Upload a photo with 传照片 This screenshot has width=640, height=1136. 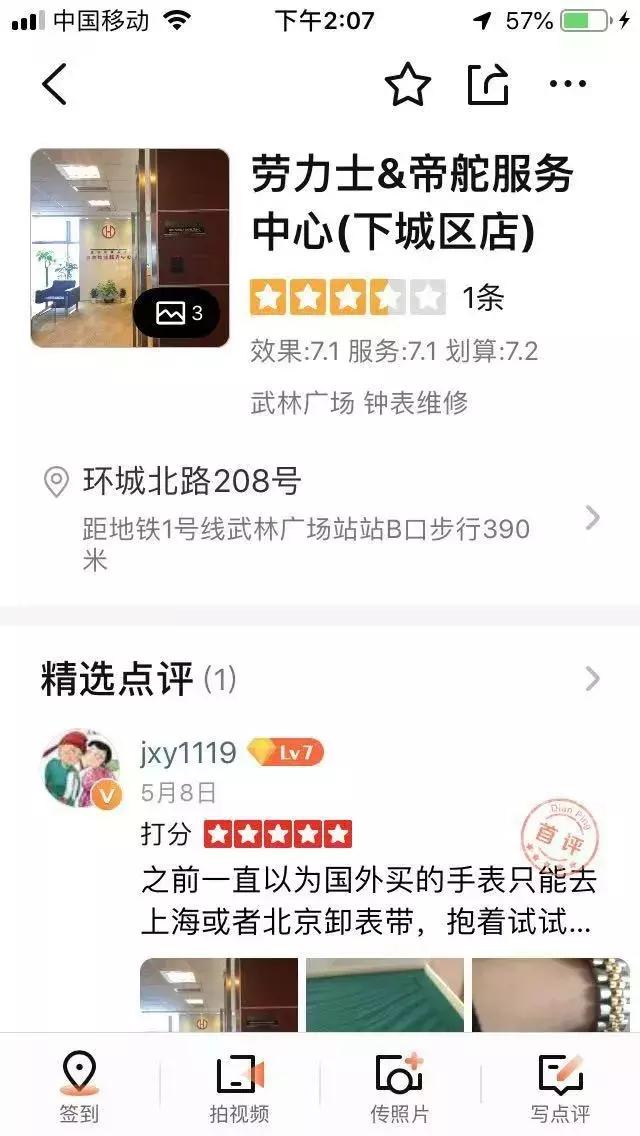pyautogui.click(x=399, y=1086)
